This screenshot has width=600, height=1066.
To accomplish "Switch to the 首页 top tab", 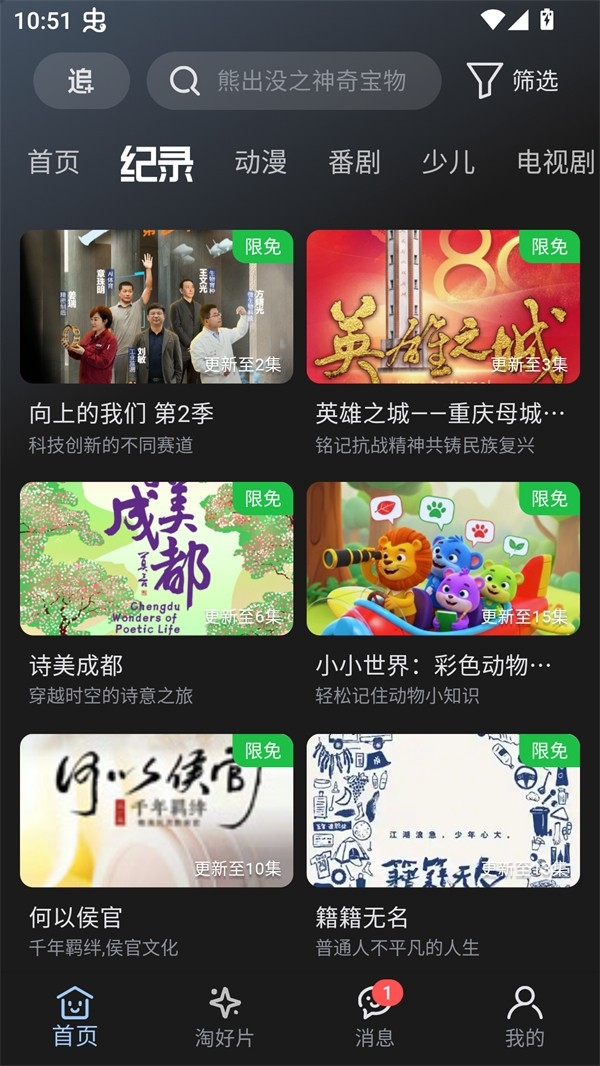I will 53,162.
